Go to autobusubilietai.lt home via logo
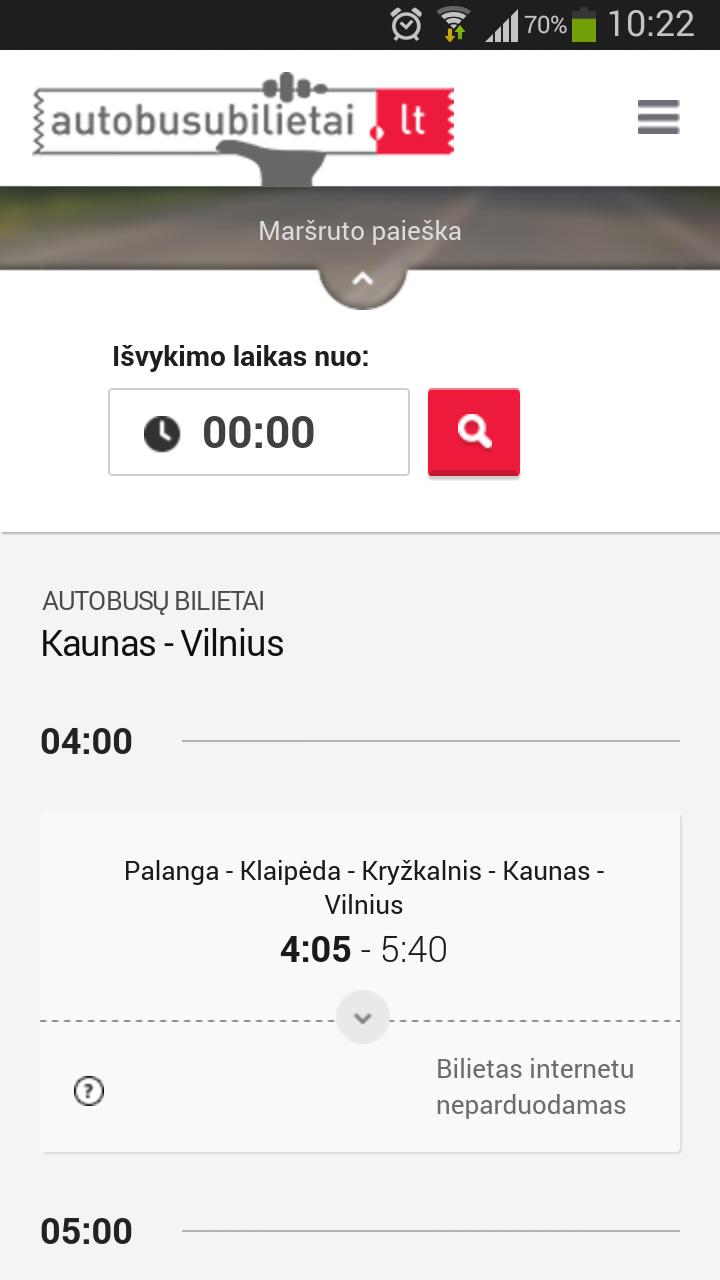The height and width of the screenshot is (1280, 720). coord(243,122)
